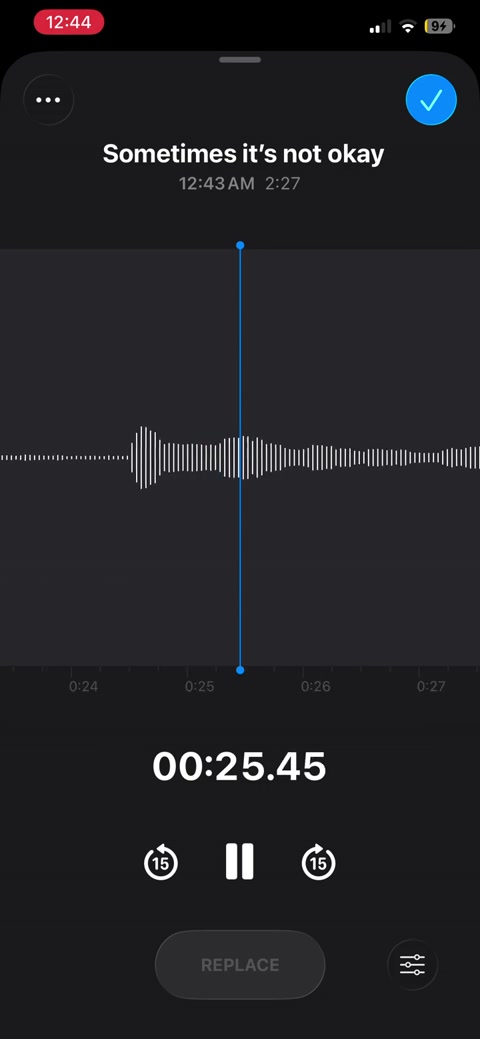
Task: Open the playback settings sliders icon
Action: click(412, 965)
